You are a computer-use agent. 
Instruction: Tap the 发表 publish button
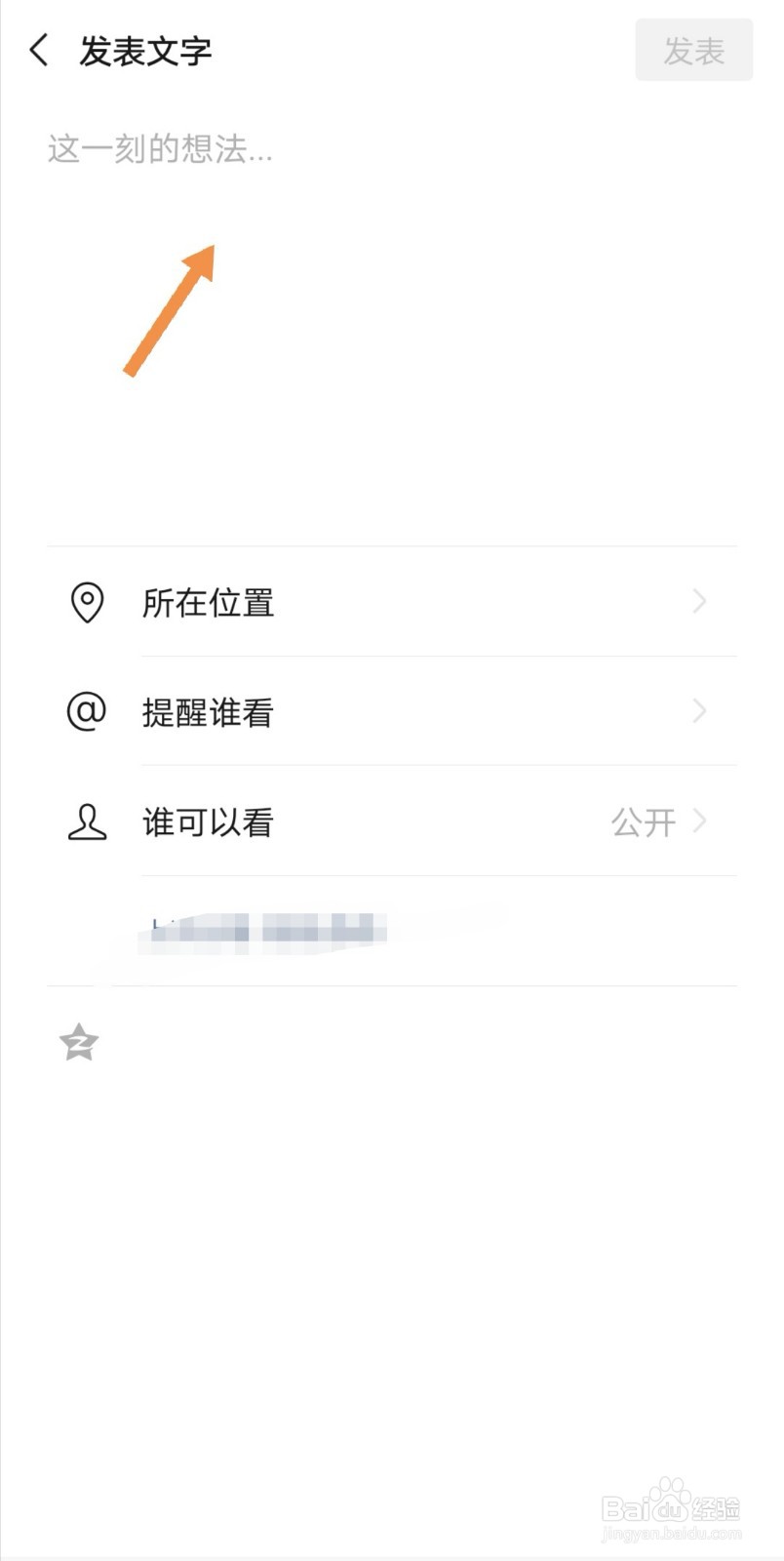(x=693, y=50)
